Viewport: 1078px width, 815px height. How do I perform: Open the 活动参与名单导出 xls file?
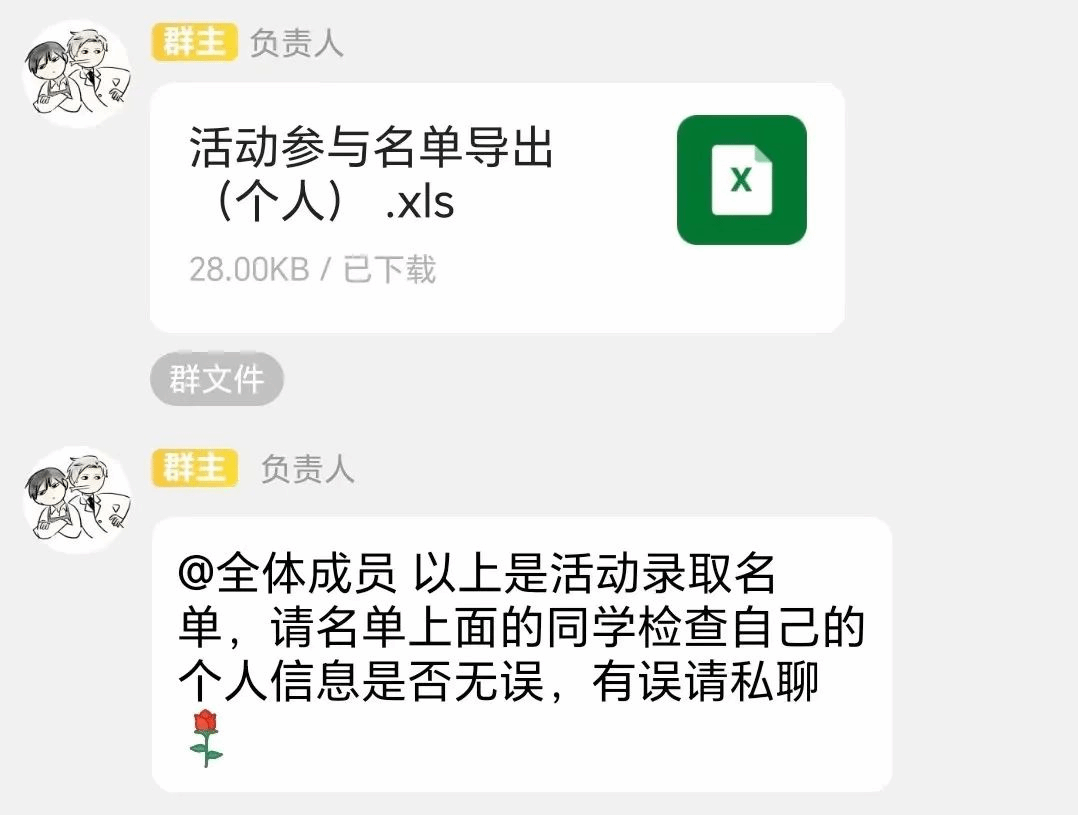pyautogui.click(x=497, y=207)
